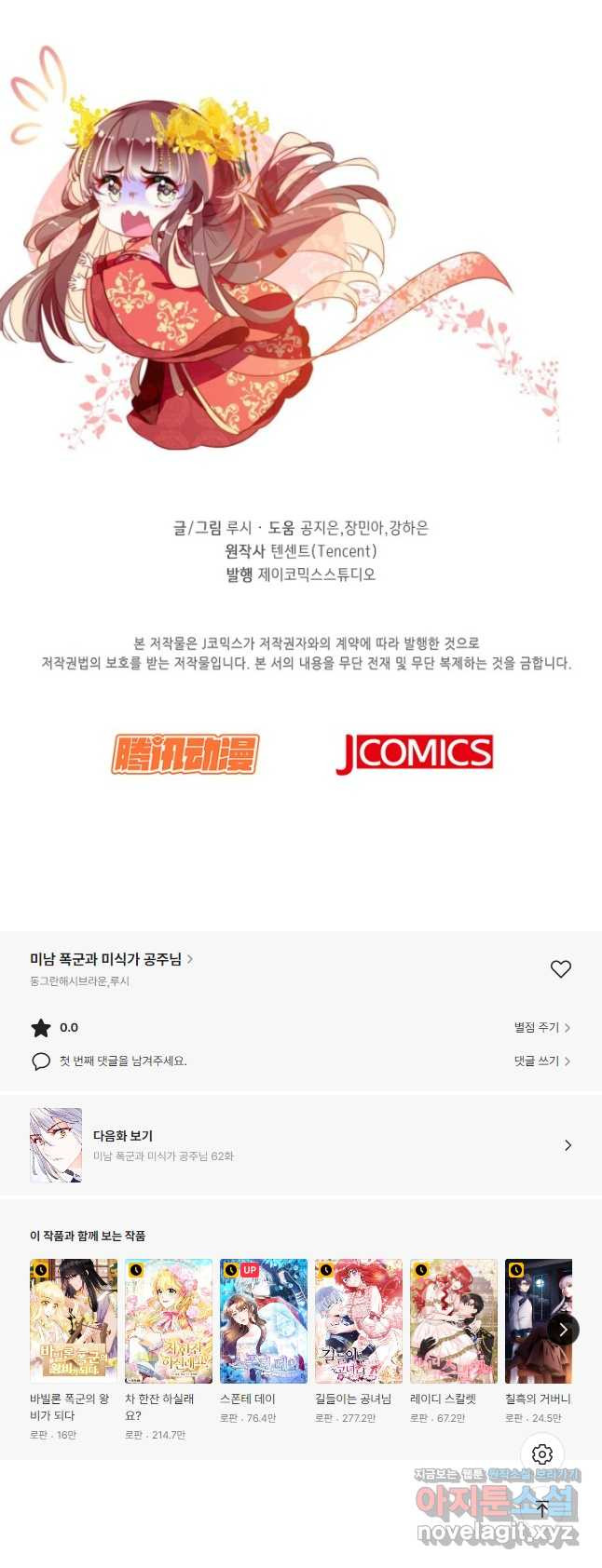Add this series to favorites with the heart
Viewport: 602px width, 1568px height.
560,969
